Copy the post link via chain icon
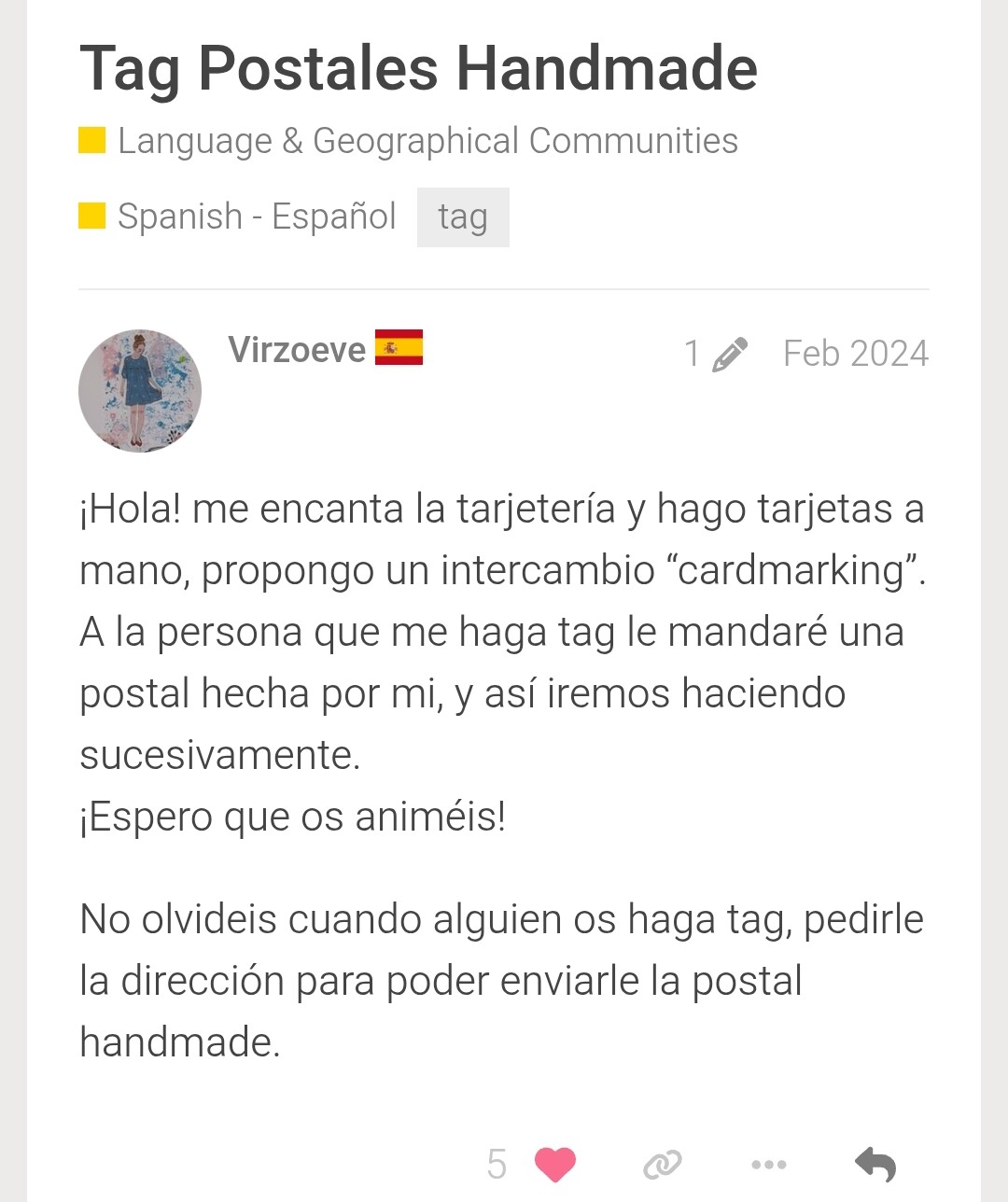1008x1202 pixels. [x=663, y=1165]
